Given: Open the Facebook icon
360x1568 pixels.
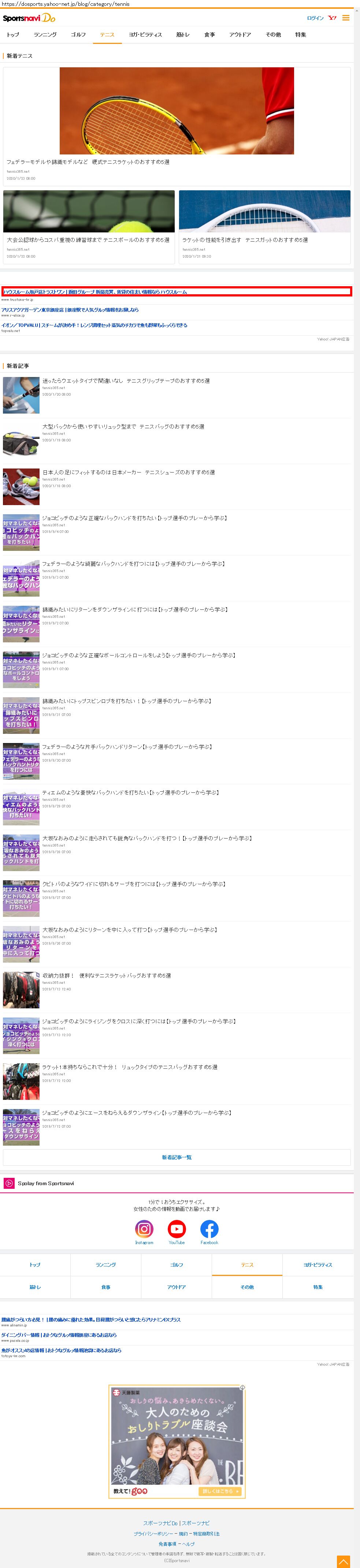Looking at the screenshot, I should click(209, 1229).
